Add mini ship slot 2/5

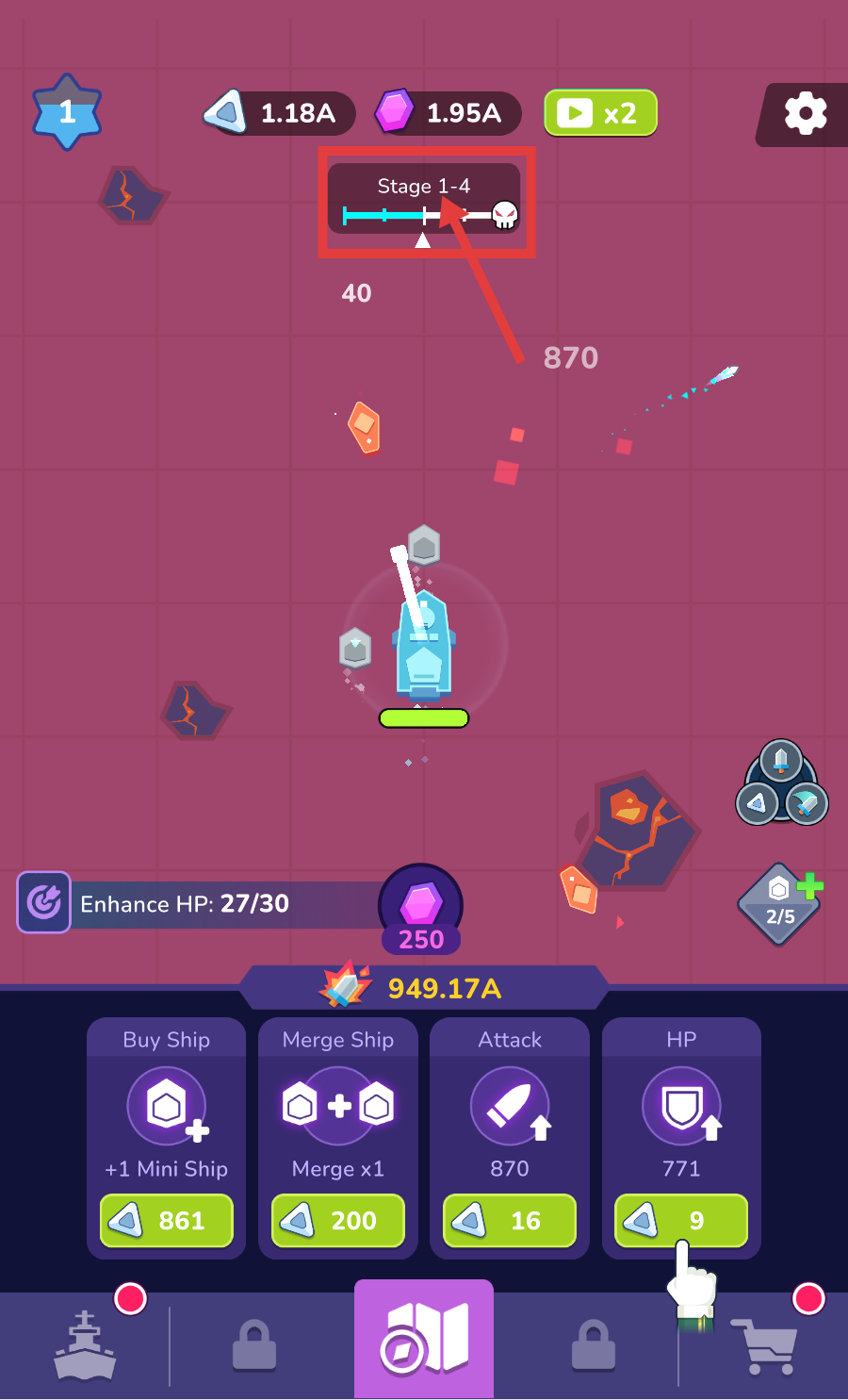click(x=779, y=903)
